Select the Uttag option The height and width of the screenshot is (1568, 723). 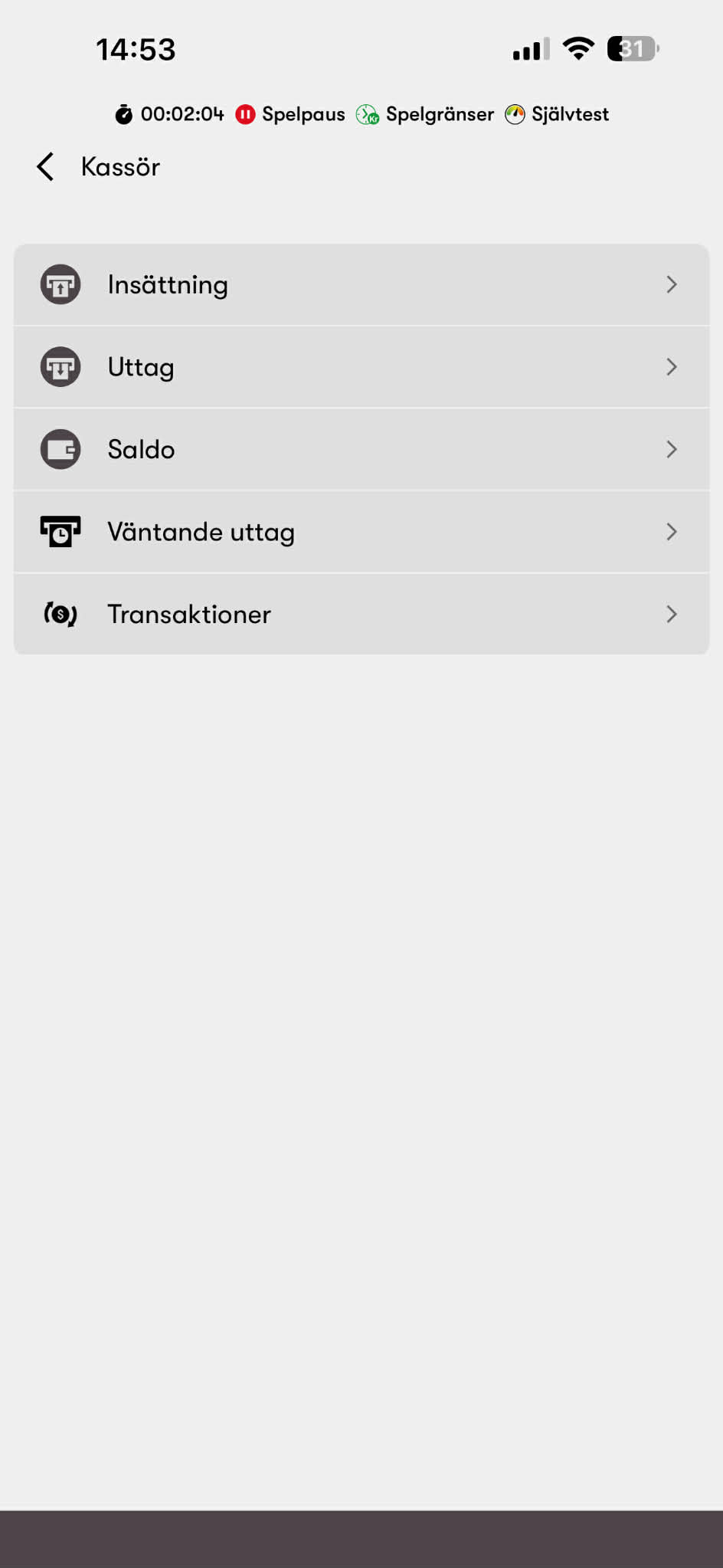click(x=361, y=367)
